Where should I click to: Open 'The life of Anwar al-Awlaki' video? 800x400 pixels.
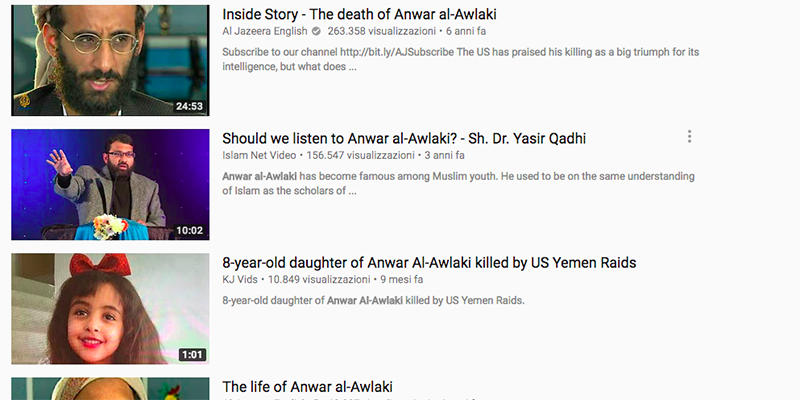pos(307,386)
